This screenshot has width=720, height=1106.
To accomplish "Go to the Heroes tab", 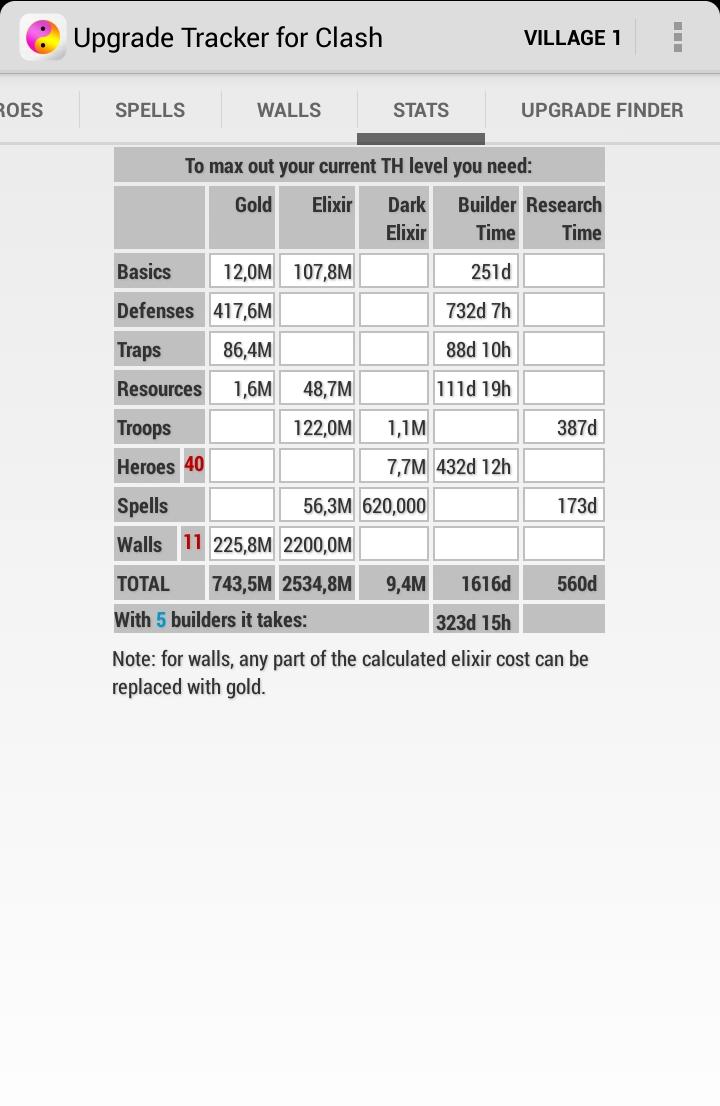I will click(22, 110).
